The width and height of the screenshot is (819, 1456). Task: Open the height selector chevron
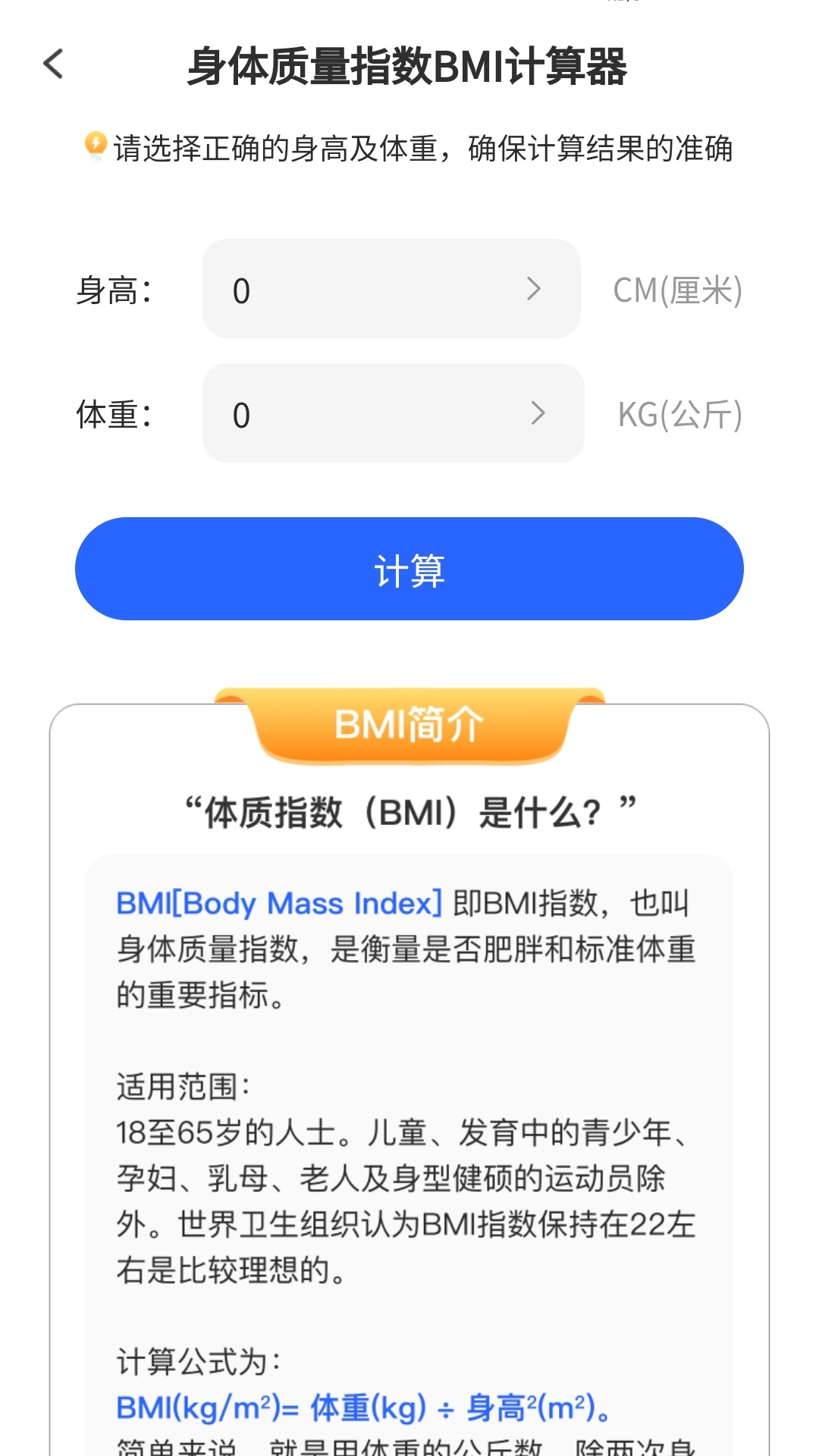click(535, 290)
